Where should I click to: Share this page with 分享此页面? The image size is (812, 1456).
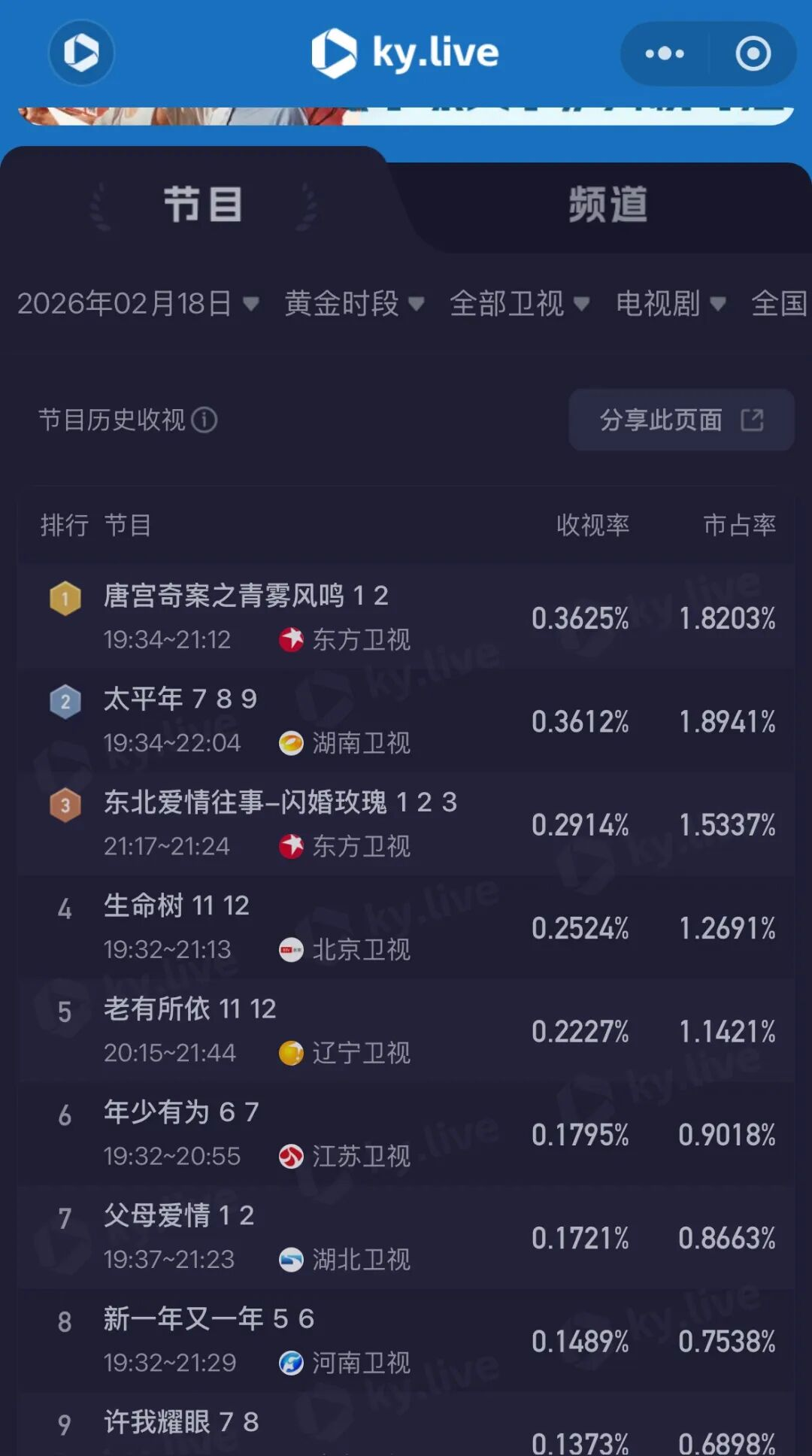click(681, 420)
